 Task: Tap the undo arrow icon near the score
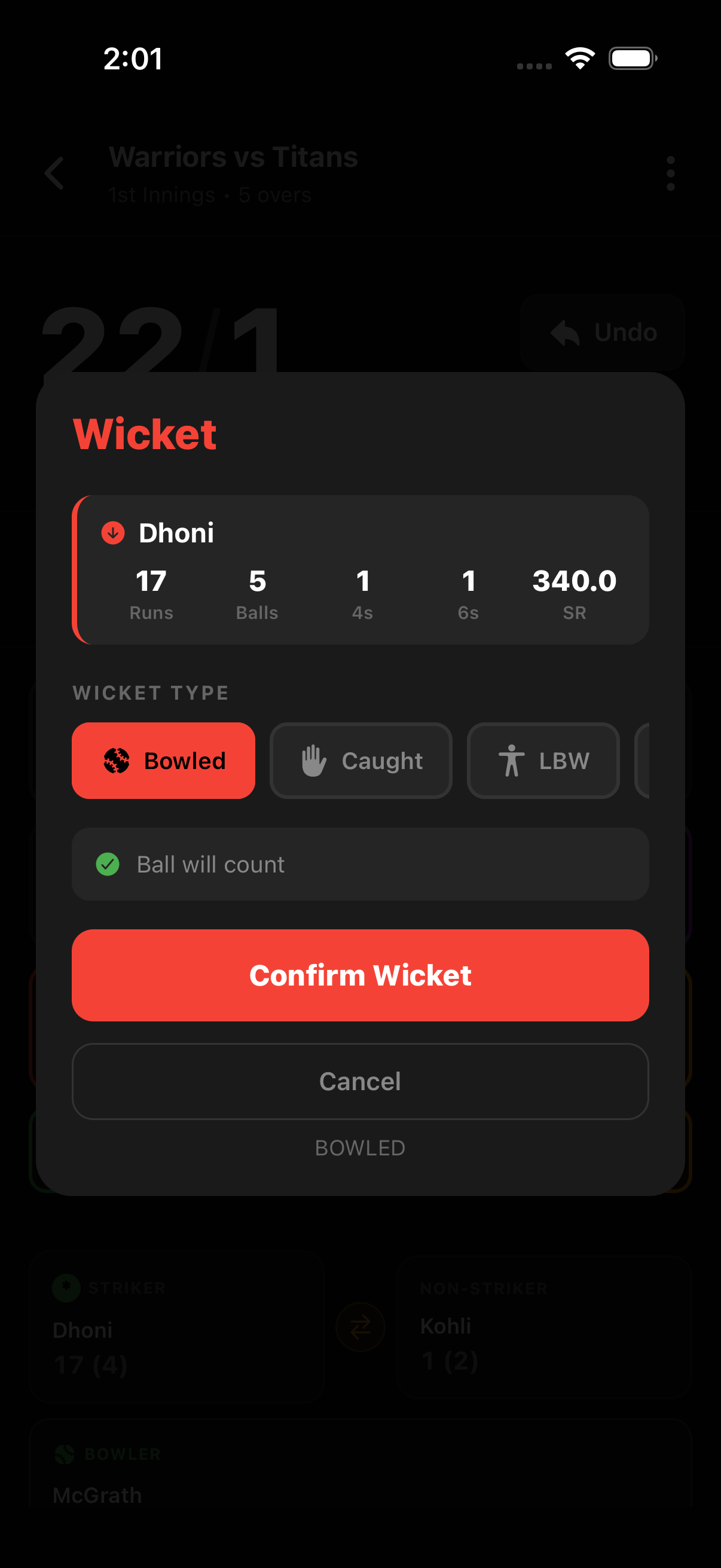pyautogui.click(x=564, y=332)
